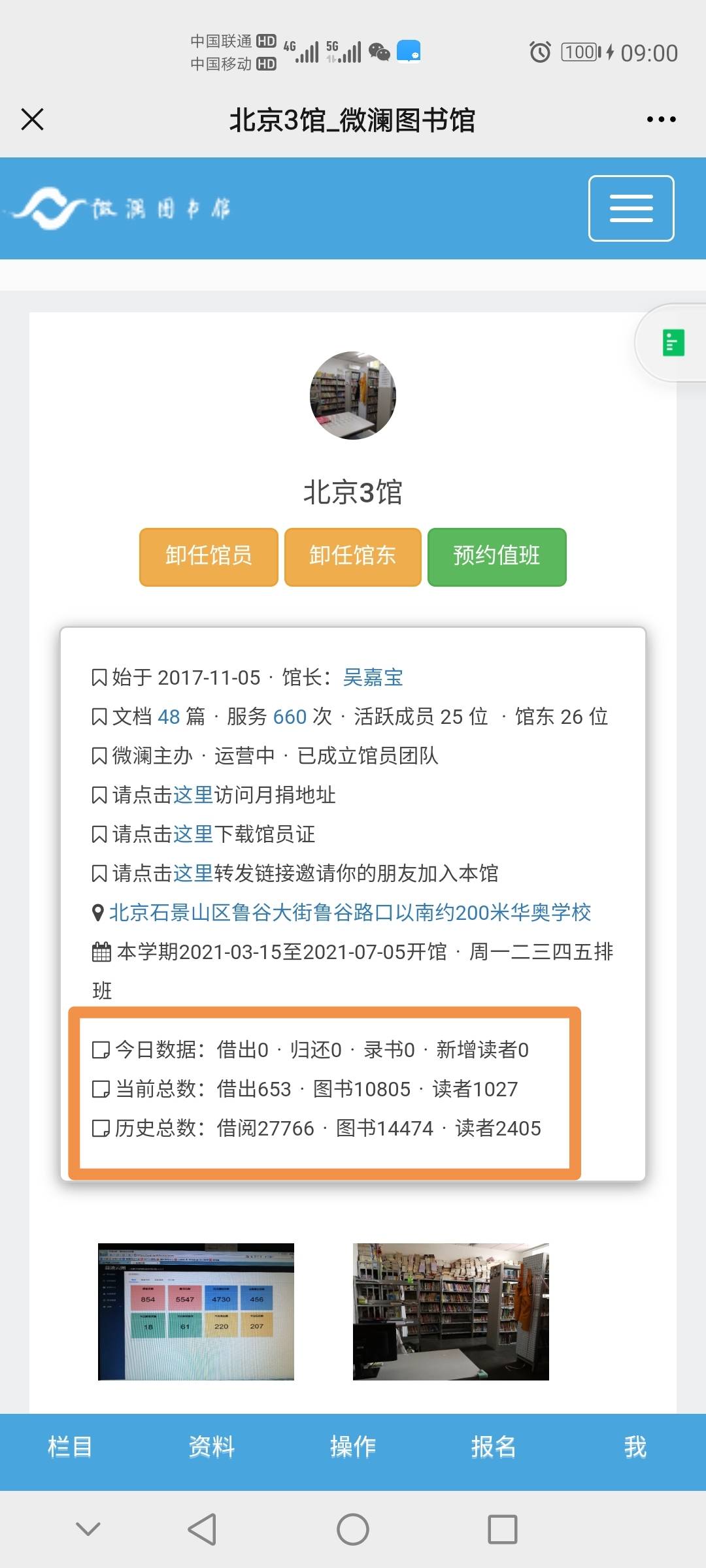Viewport: 706px width, 1568px height.
Task: Tap 这里 to visit monthly donation page
Action: coord(193,795)
